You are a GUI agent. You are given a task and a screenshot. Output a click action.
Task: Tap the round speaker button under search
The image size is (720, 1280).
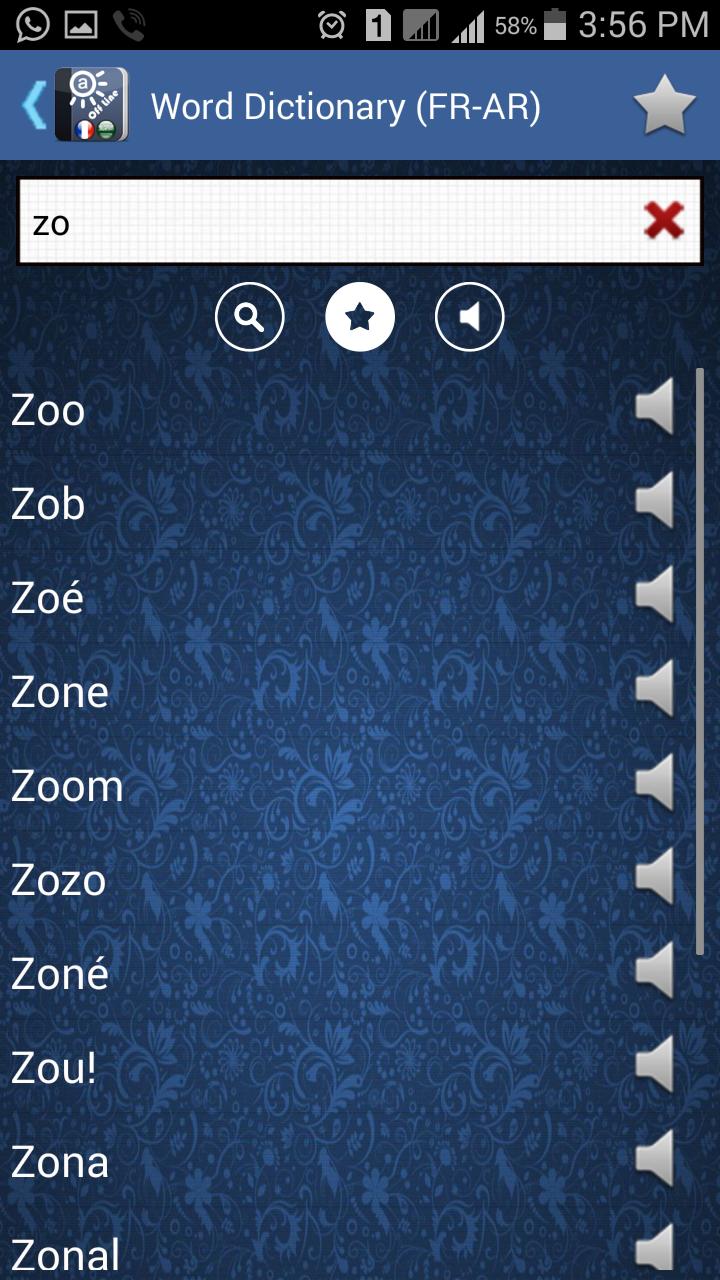pos(470,318)
